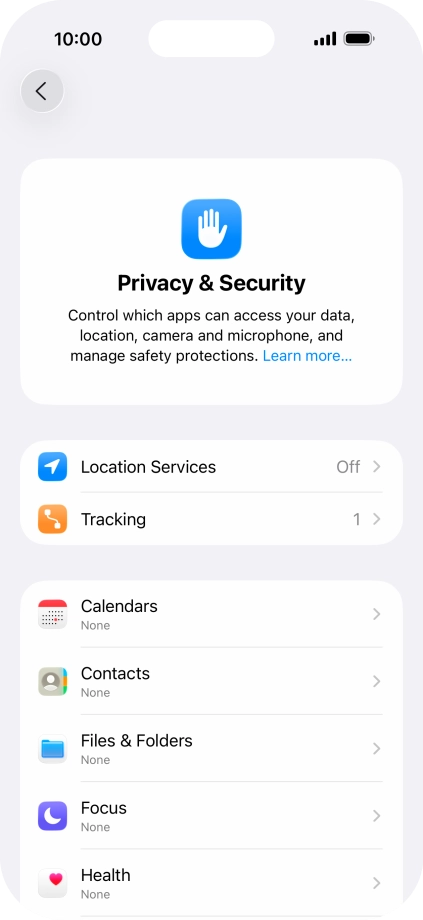This screenshot has height=920, width=423.
Task: Open Location Services settings
Action: [211, 467]
